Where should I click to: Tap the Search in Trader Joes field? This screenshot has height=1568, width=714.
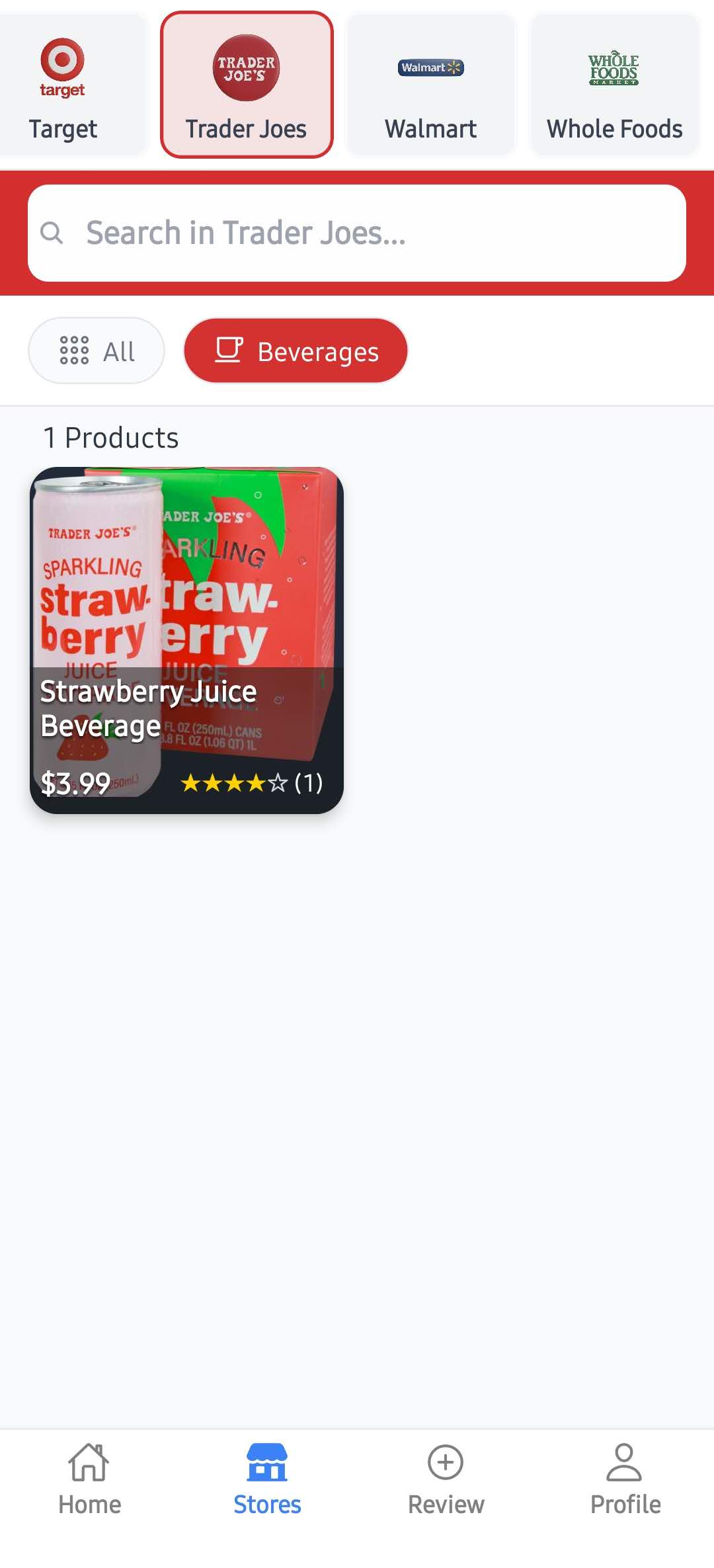click(x=357, y=233)
